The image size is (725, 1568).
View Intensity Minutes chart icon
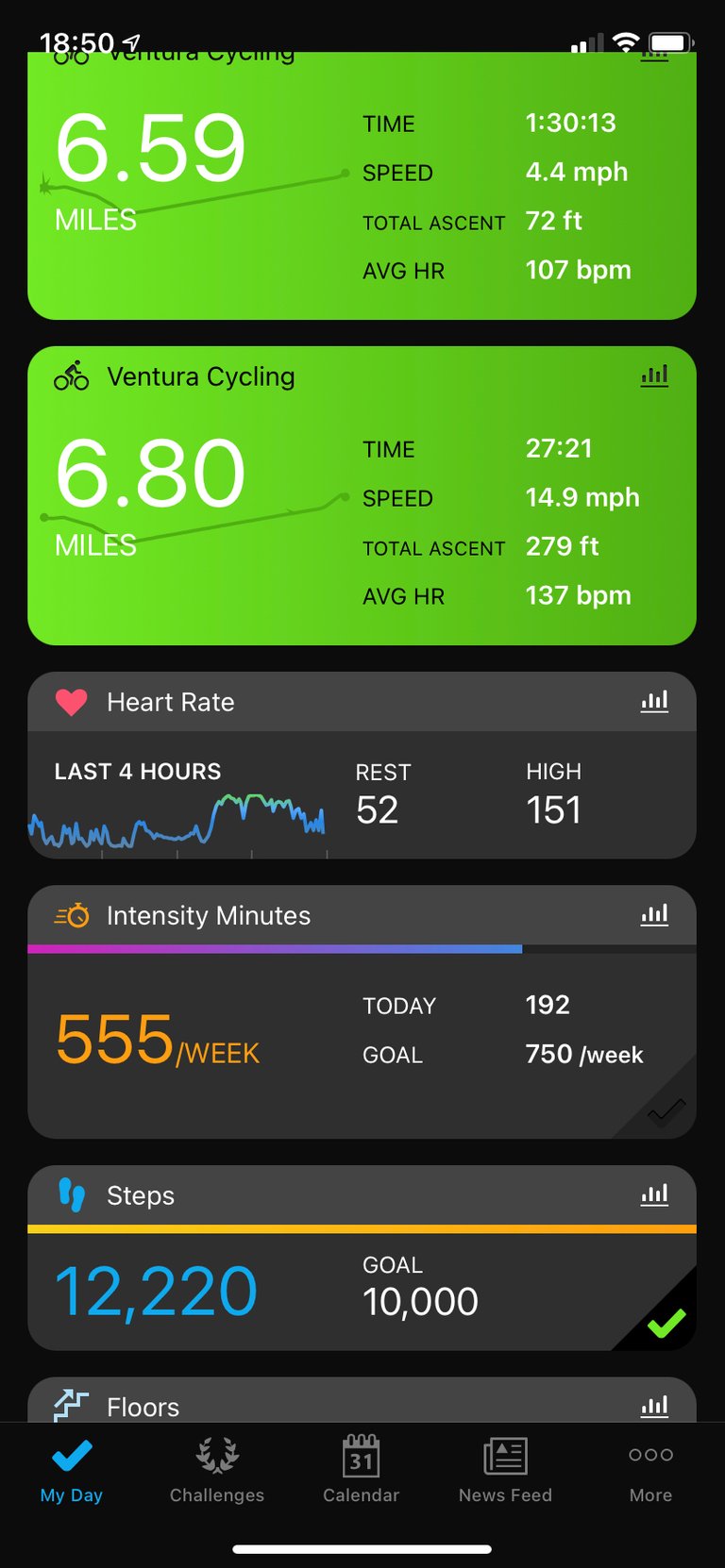point(654,914)
